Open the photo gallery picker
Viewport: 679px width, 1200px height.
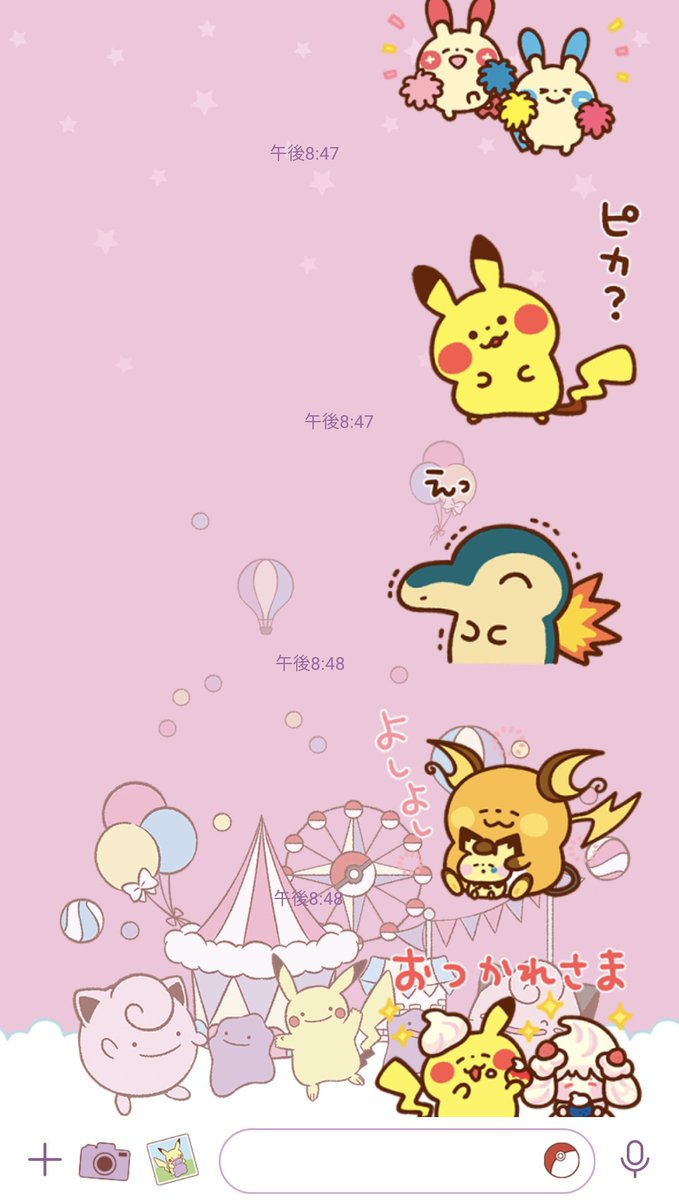click(x=171, y=1160)
